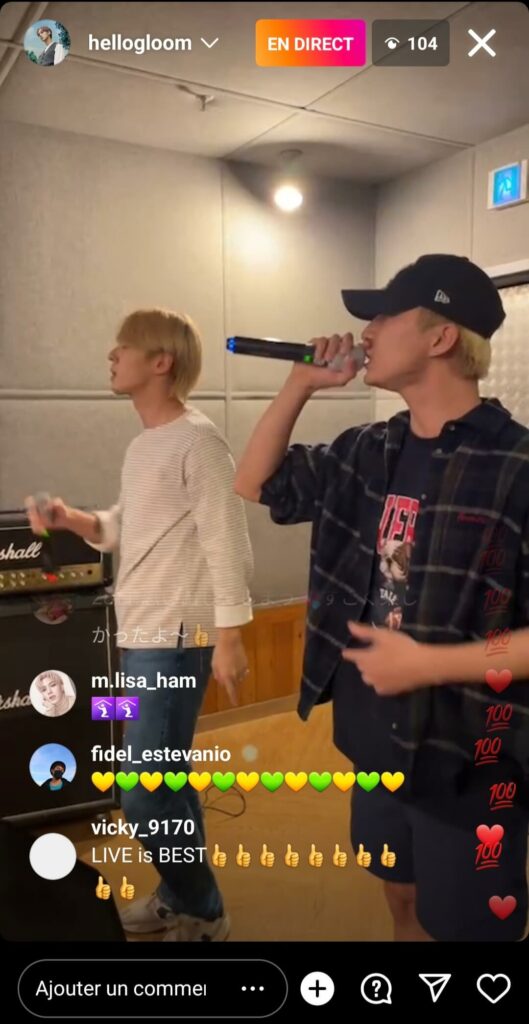
Task: Open hellogloom's profile picture
Action: coord(46,43)
